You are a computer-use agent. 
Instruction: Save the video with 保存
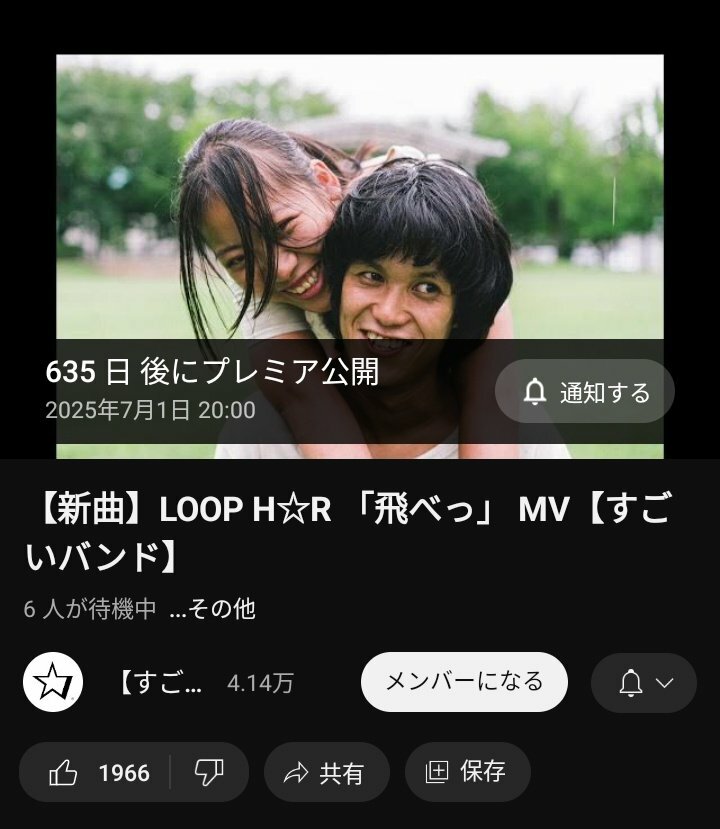click(467, 772)
